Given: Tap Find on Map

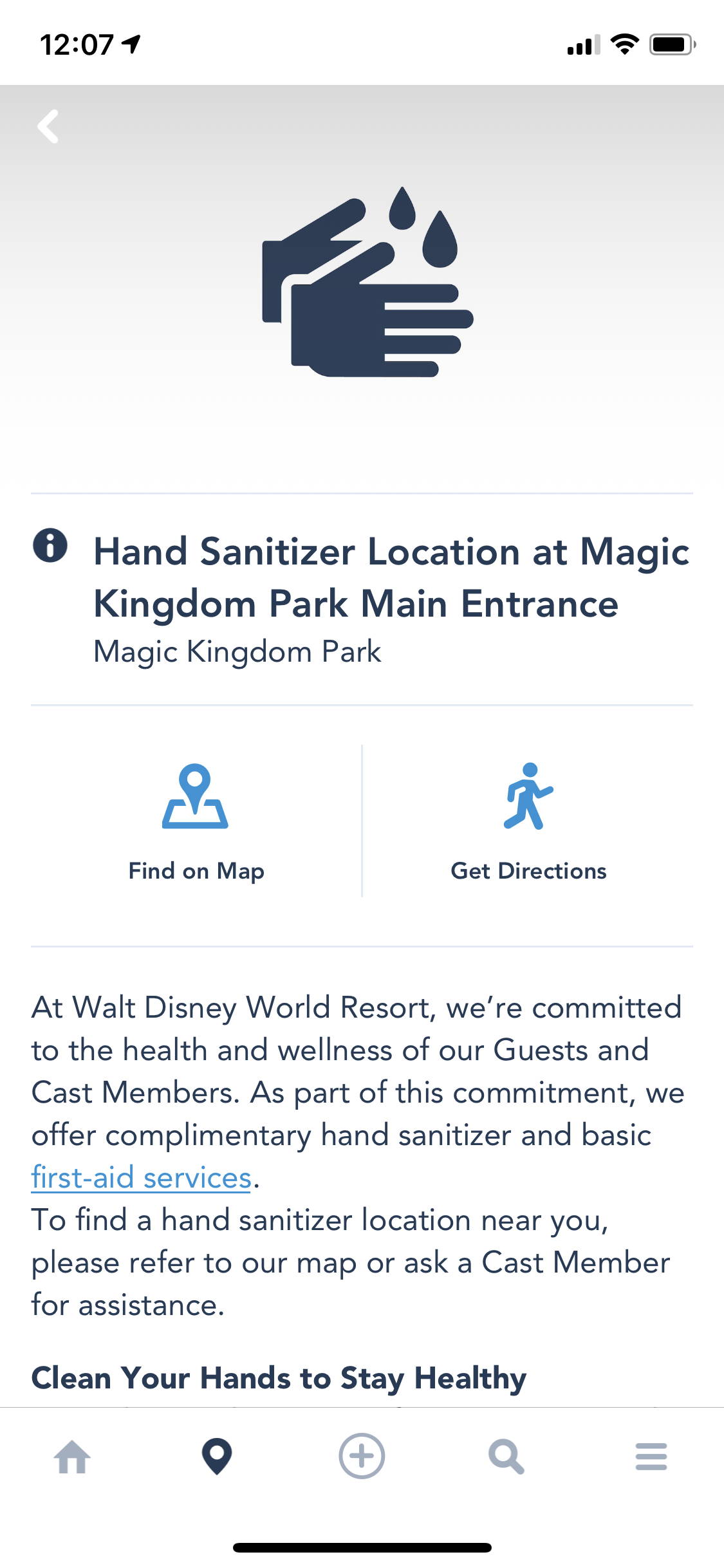Looking at the screenshot, I should point(196,822).
